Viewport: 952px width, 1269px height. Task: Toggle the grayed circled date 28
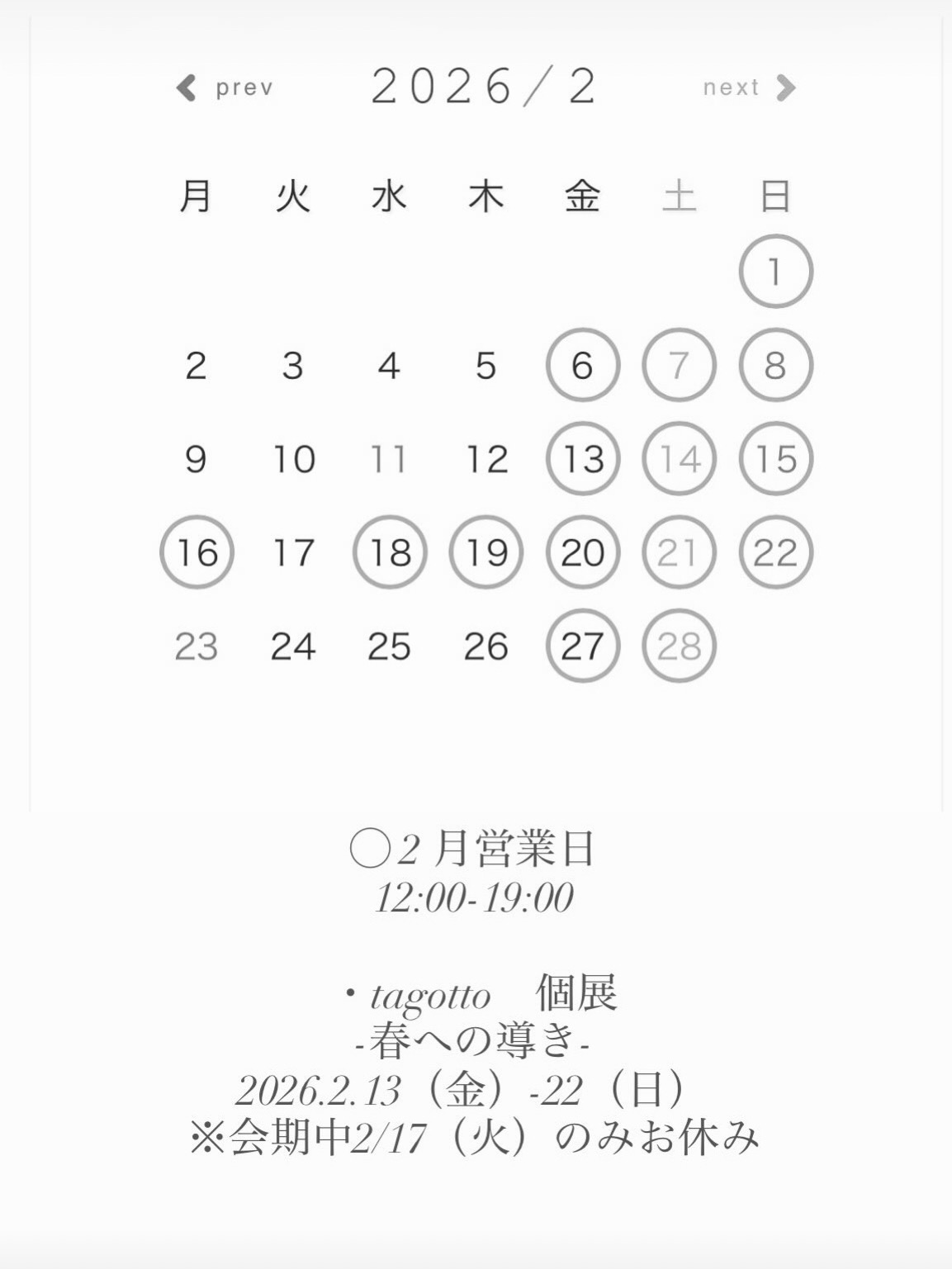pos(678,646)
